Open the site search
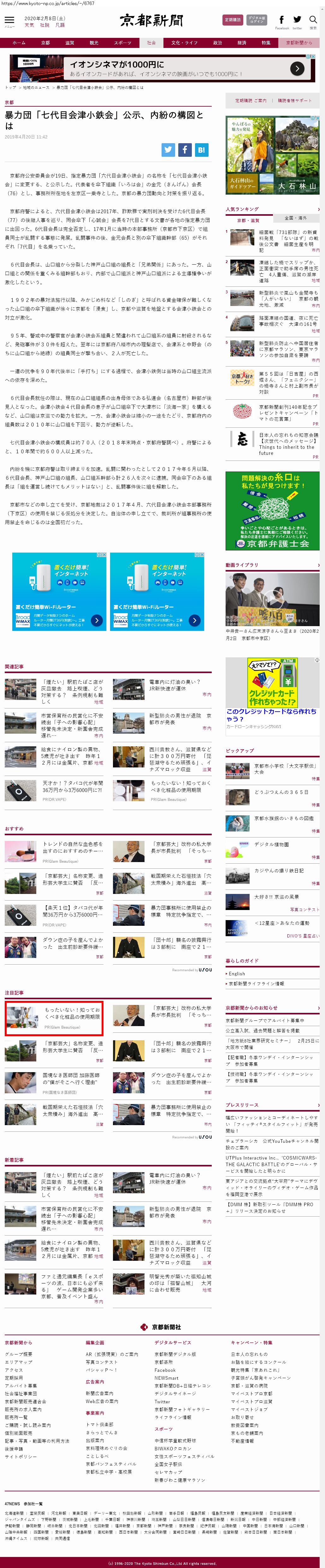 coord(313,21)
